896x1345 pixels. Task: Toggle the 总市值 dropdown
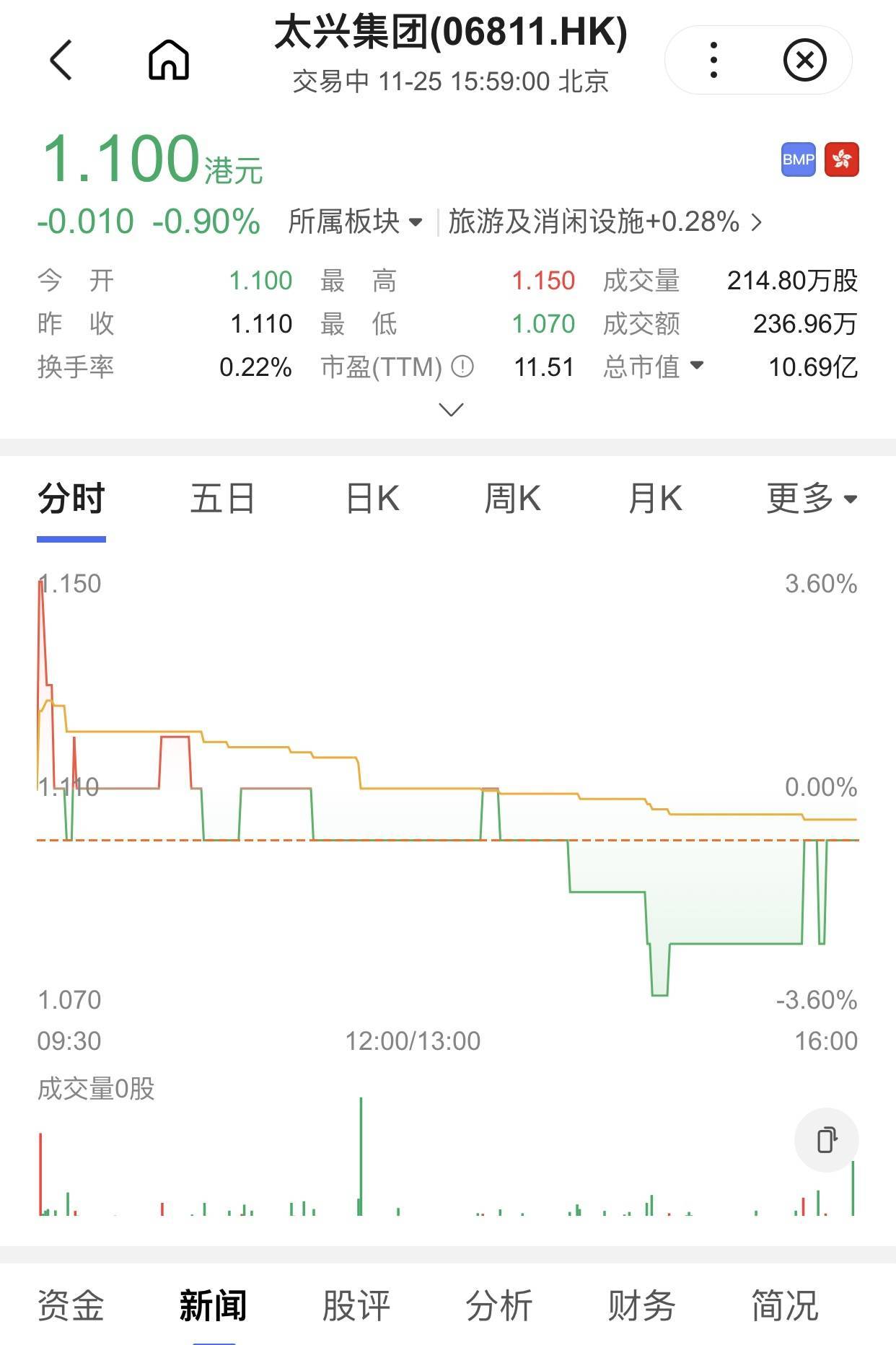click(x=654, y=367)
